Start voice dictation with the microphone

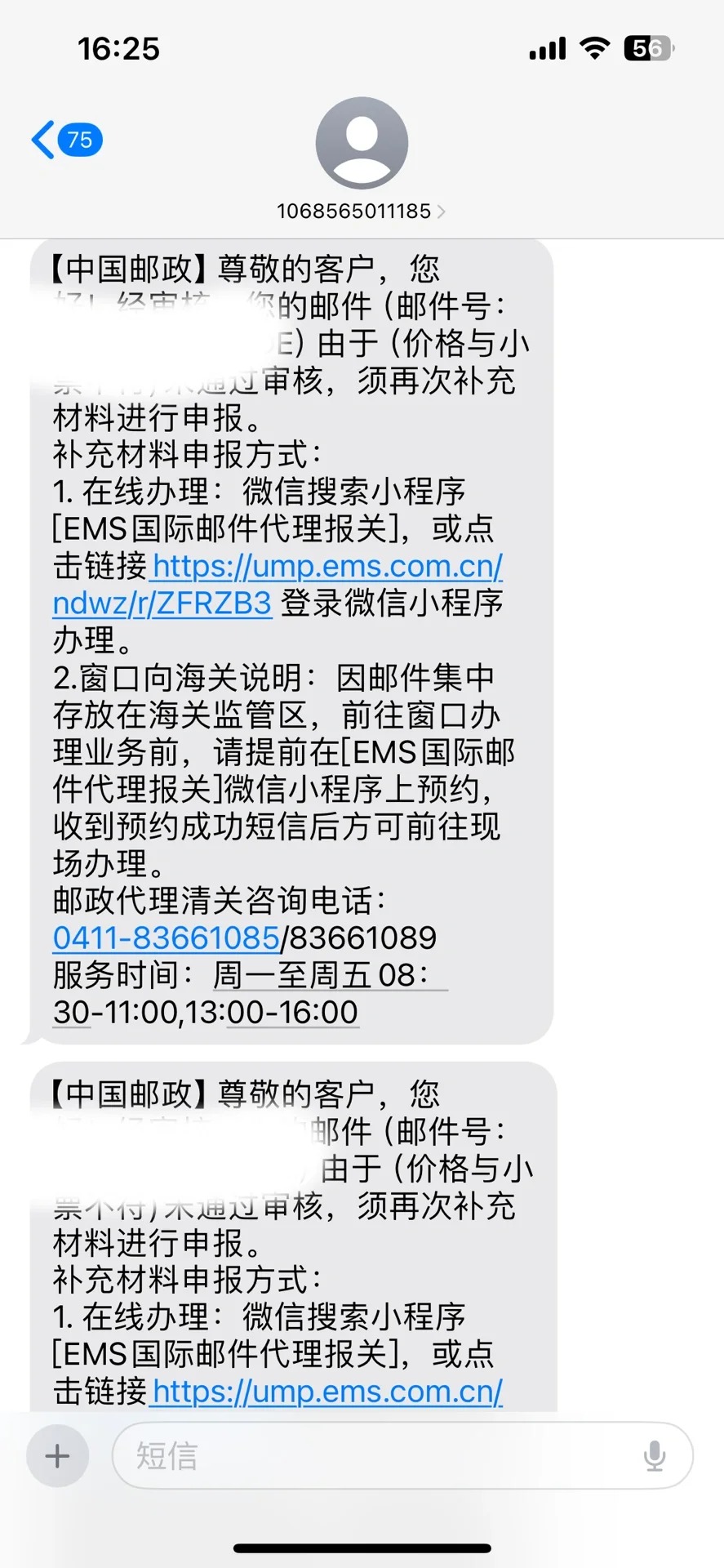pyautogui.click(x=654, y=1456)
